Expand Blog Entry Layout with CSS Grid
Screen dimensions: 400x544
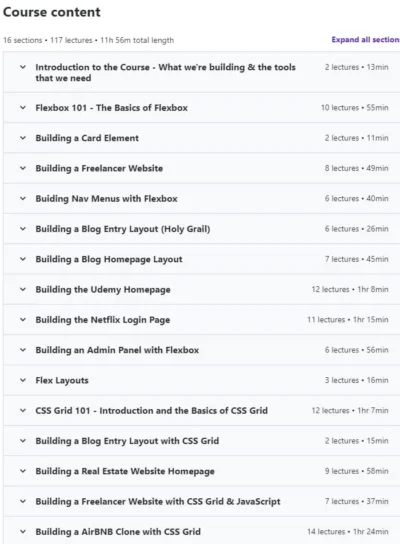pyautogui.click(x=202, y=441)
